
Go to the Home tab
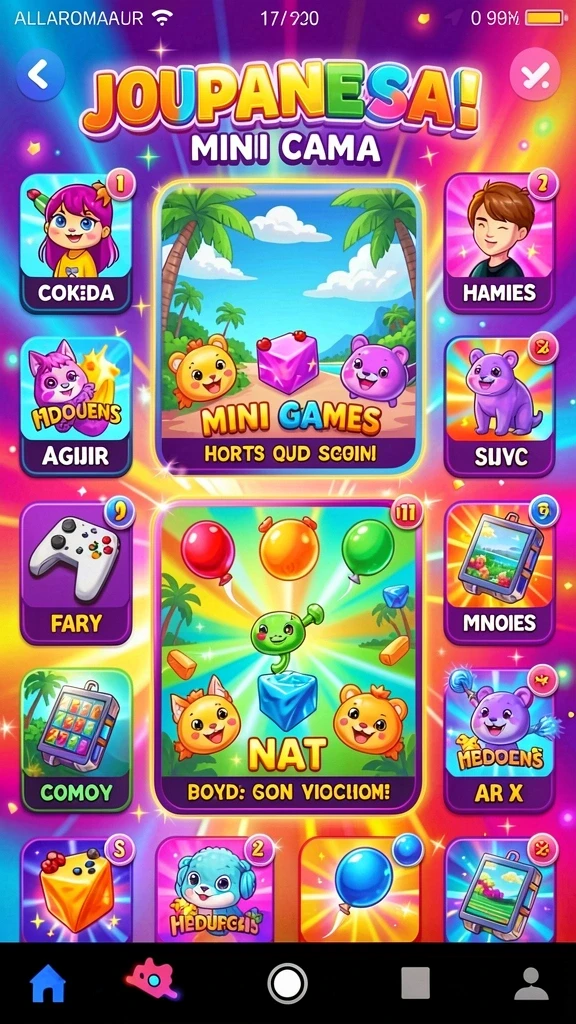coord(48,984)
